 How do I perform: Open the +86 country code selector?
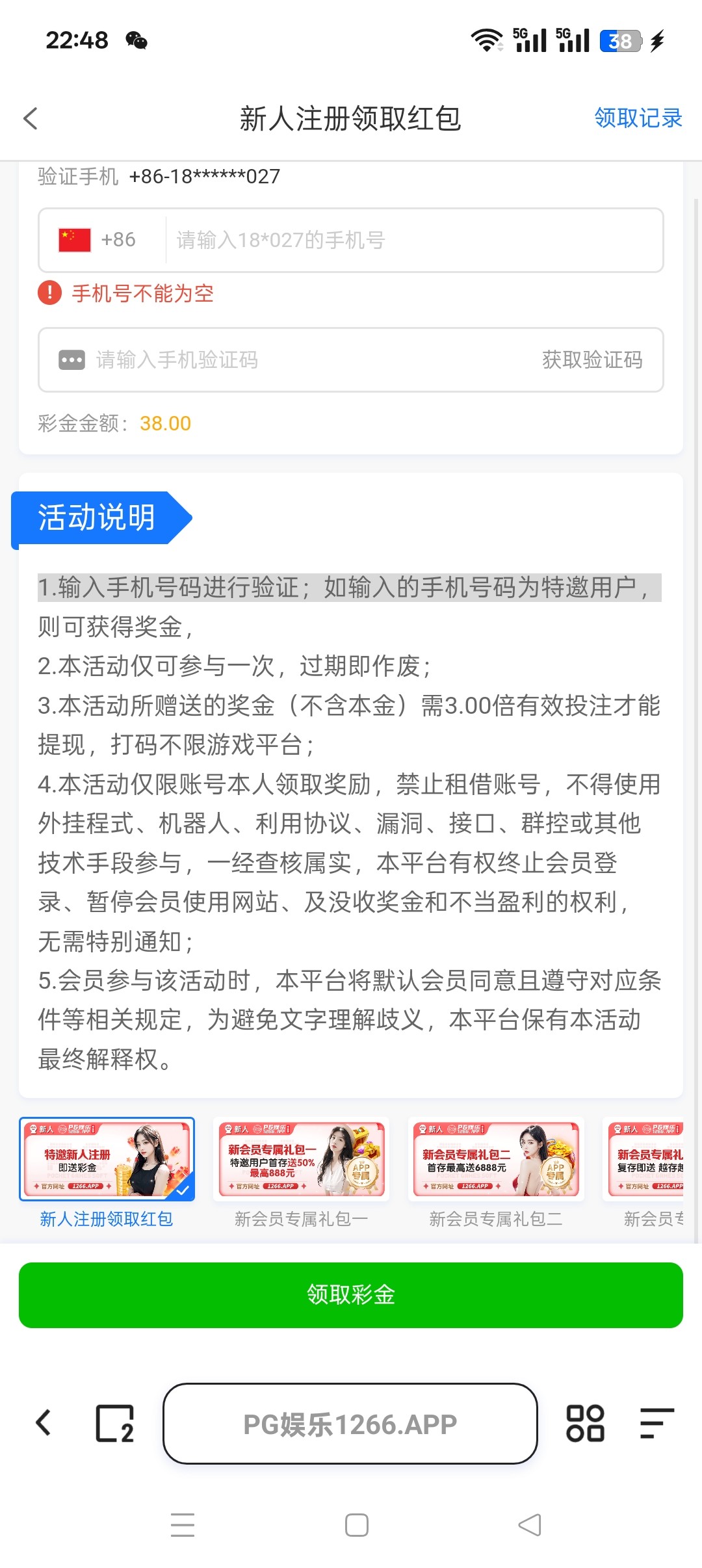point(97,240)
